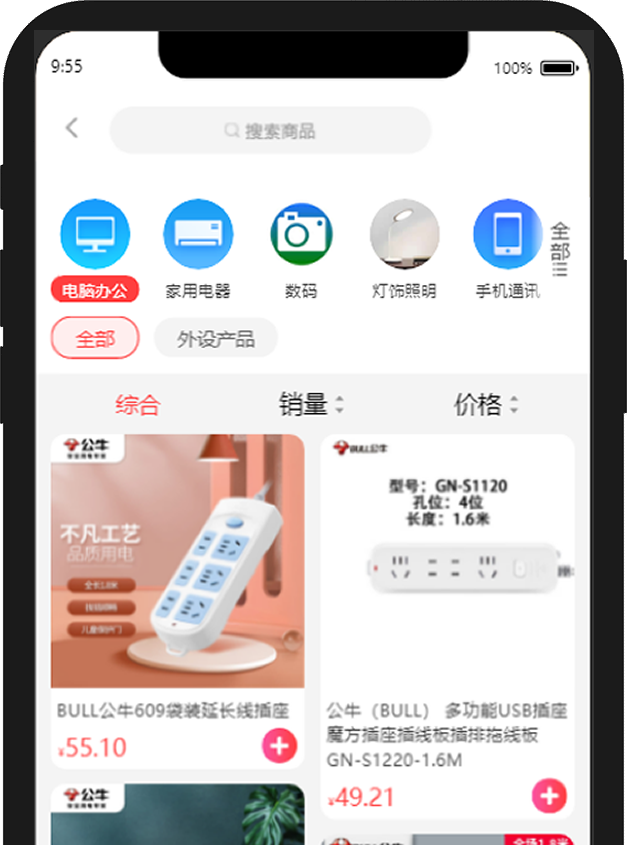Add the ¥49.21 socket to cart
The image size is (627, 845).
tap(548, 796)
